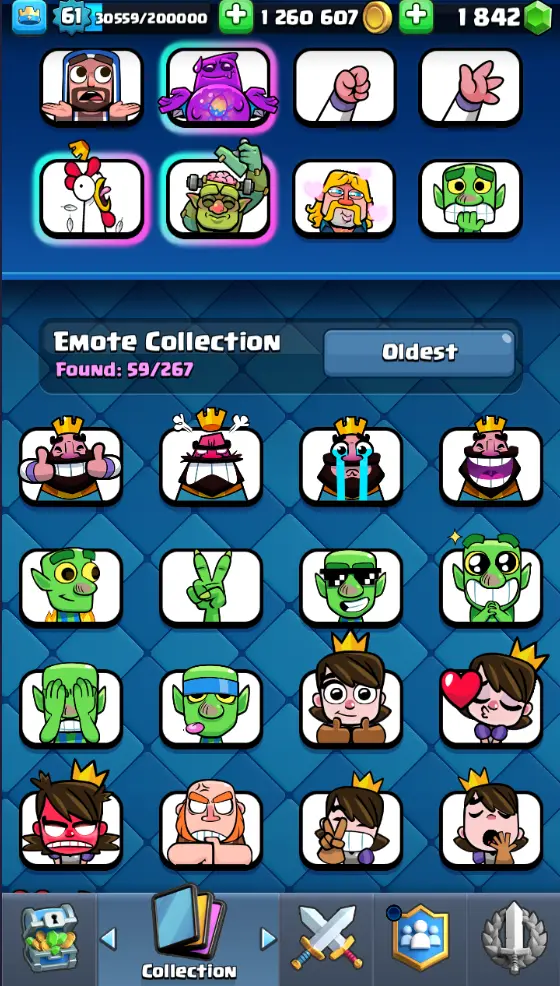560x986 pixels.
Task: Choose the goblin sunglasses emote
Action: click(x=351, y=587)
